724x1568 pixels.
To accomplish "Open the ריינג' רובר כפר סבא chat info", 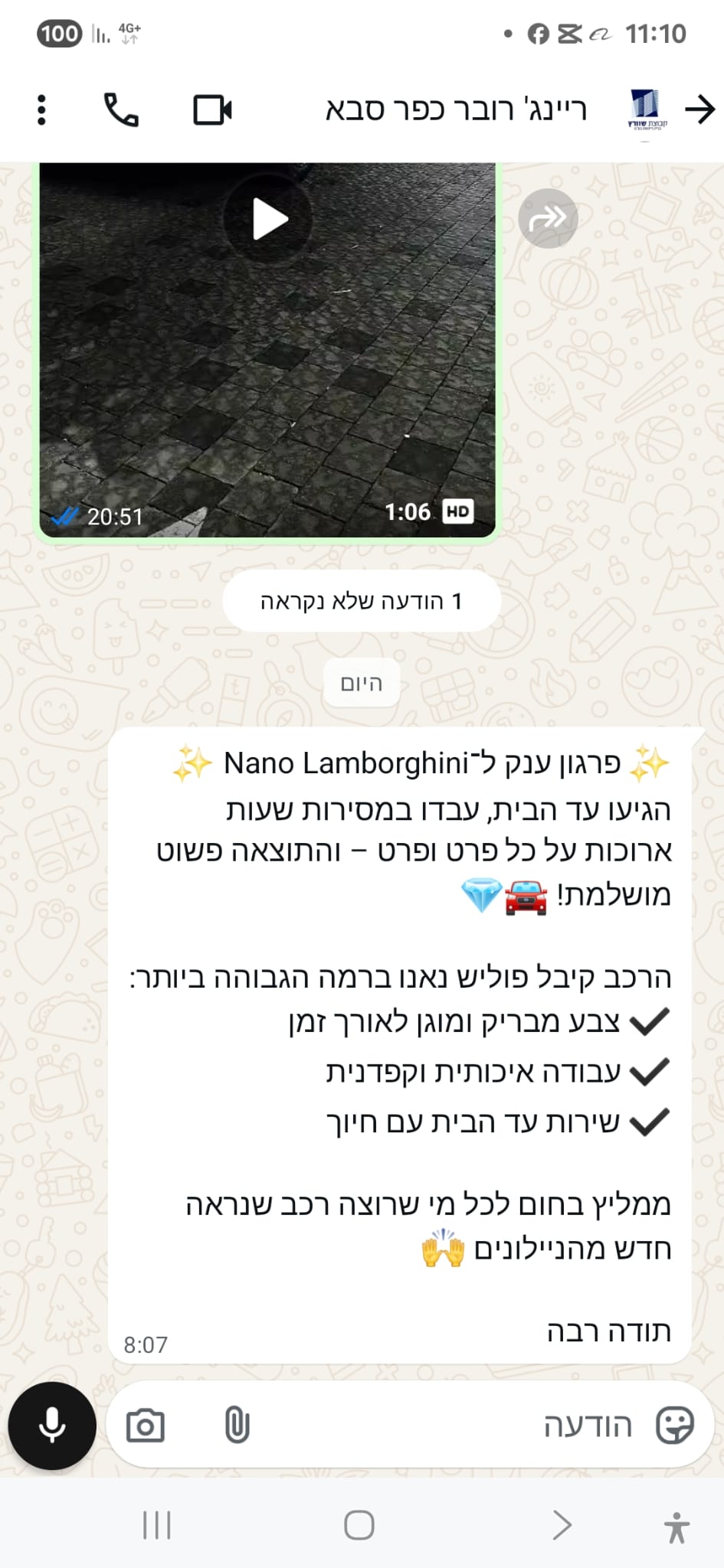I will [456, 110].
